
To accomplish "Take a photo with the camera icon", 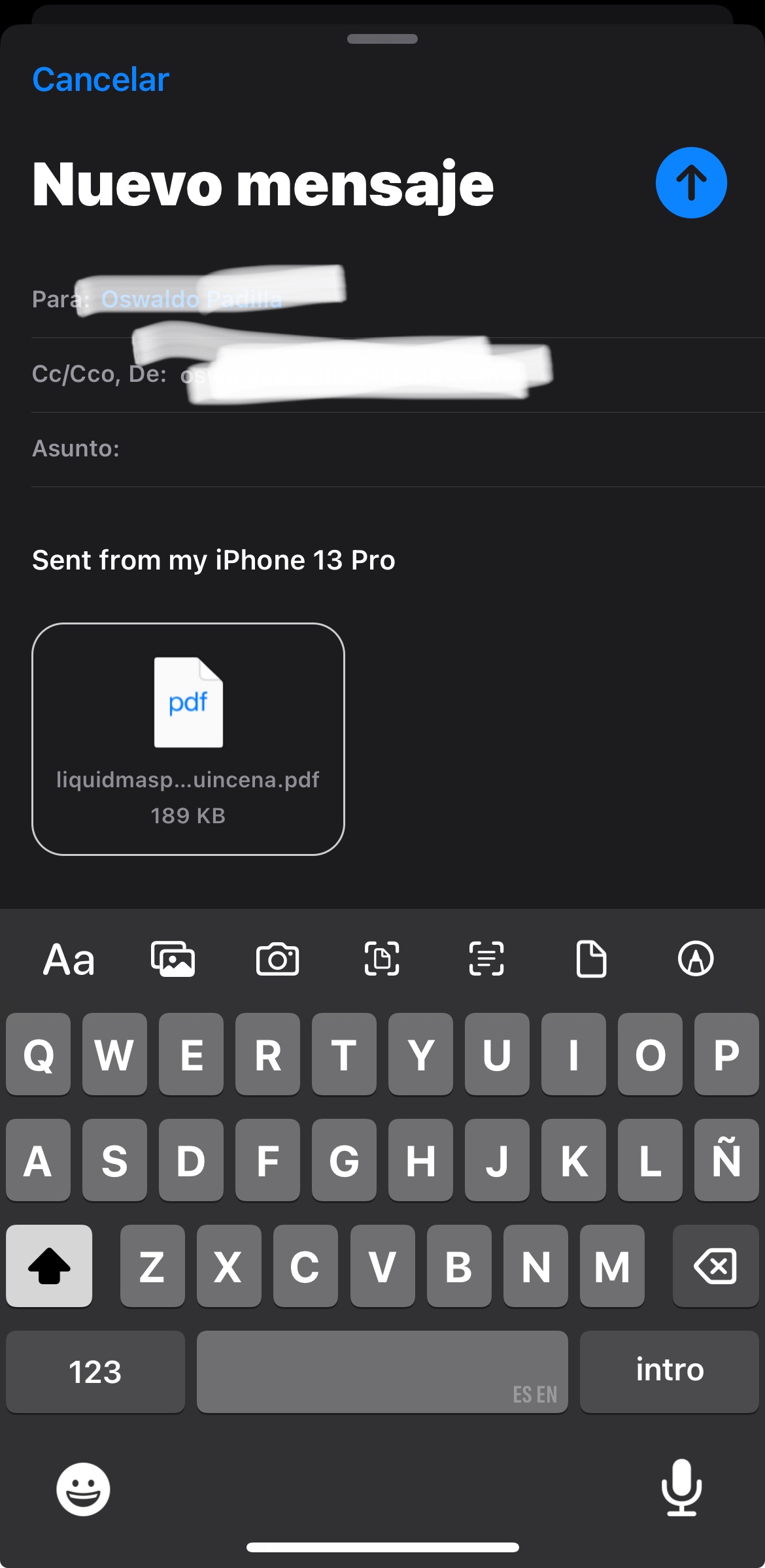I will pos(278,959).
